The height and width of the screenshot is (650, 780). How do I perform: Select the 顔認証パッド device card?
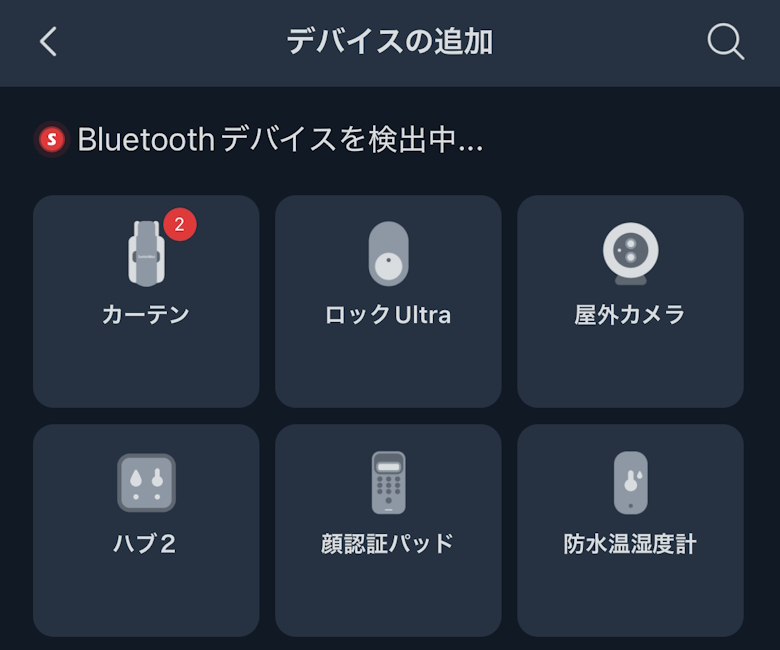388,530
